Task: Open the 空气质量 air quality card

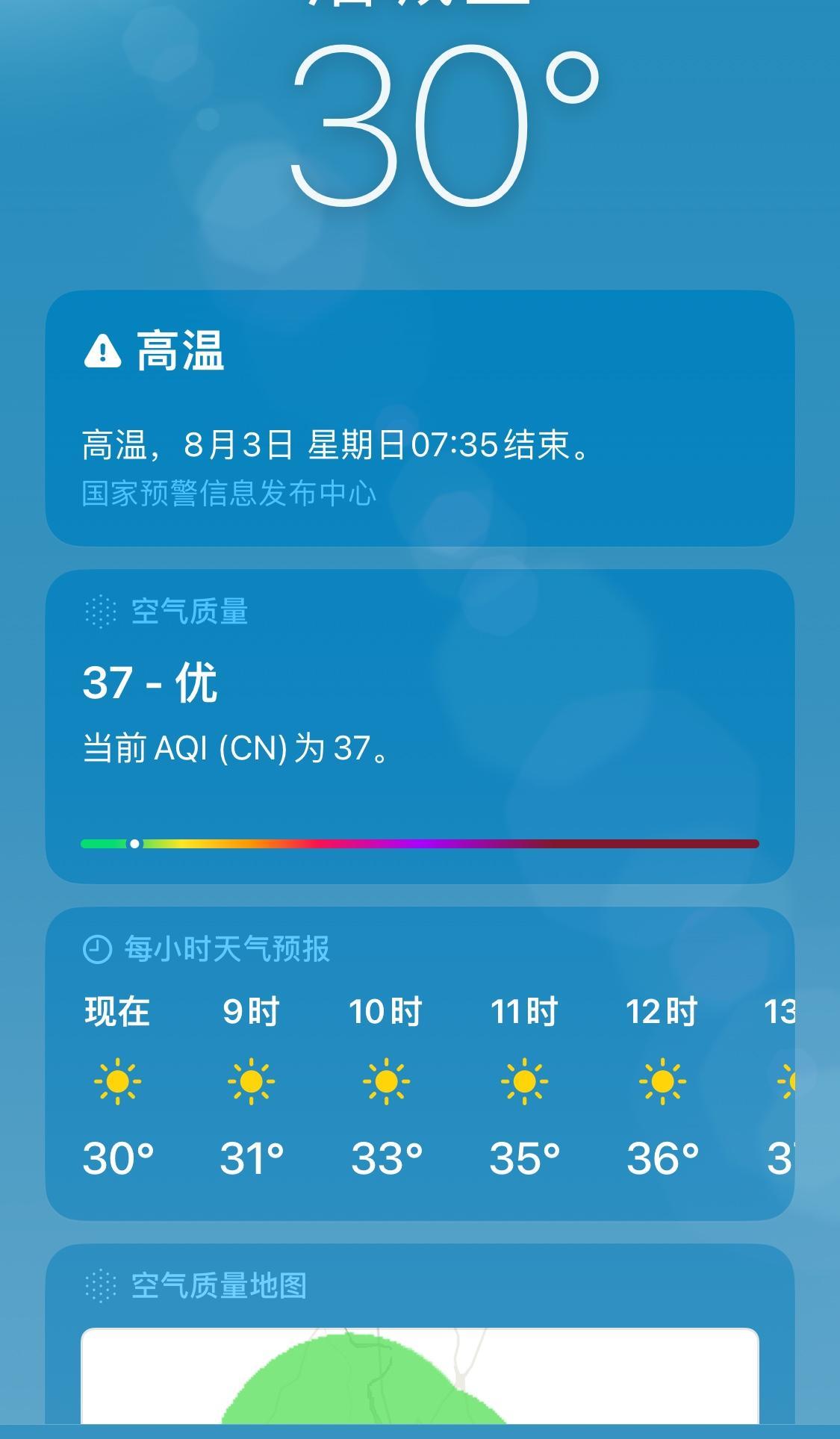Action: click(420, 726)
